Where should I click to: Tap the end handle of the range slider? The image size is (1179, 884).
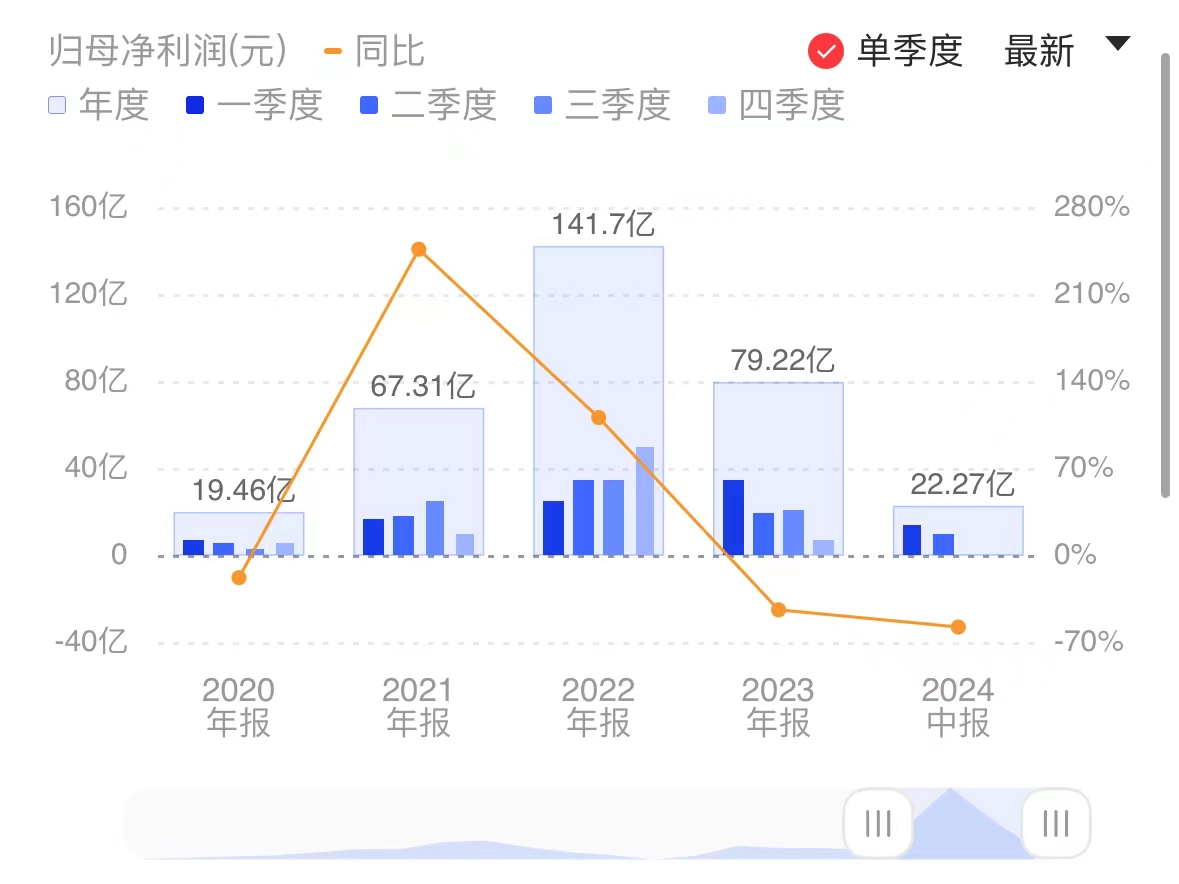[x=1055, y=823]
